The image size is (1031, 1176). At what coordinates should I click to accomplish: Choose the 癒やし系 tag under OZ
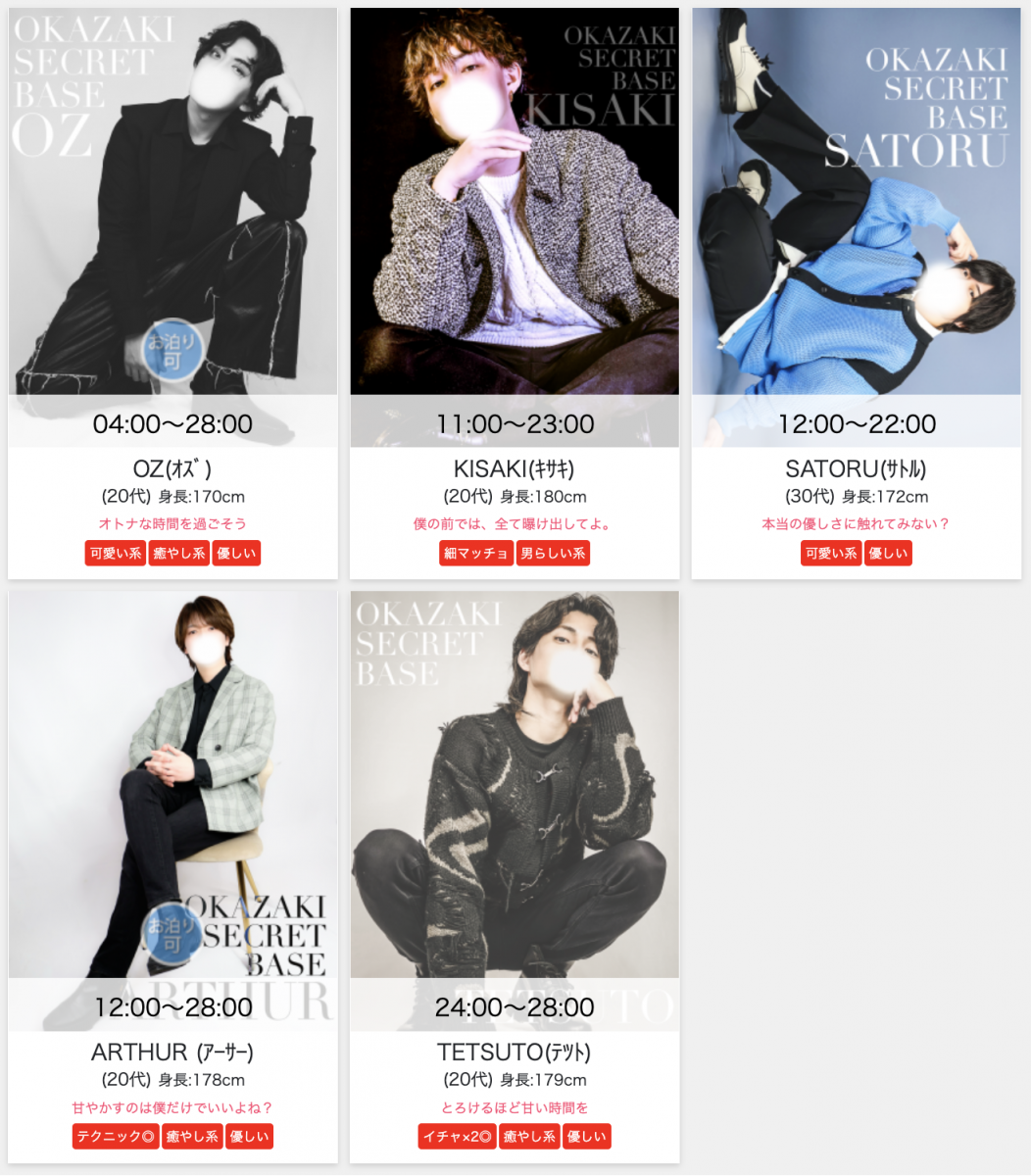pos(178,554)
